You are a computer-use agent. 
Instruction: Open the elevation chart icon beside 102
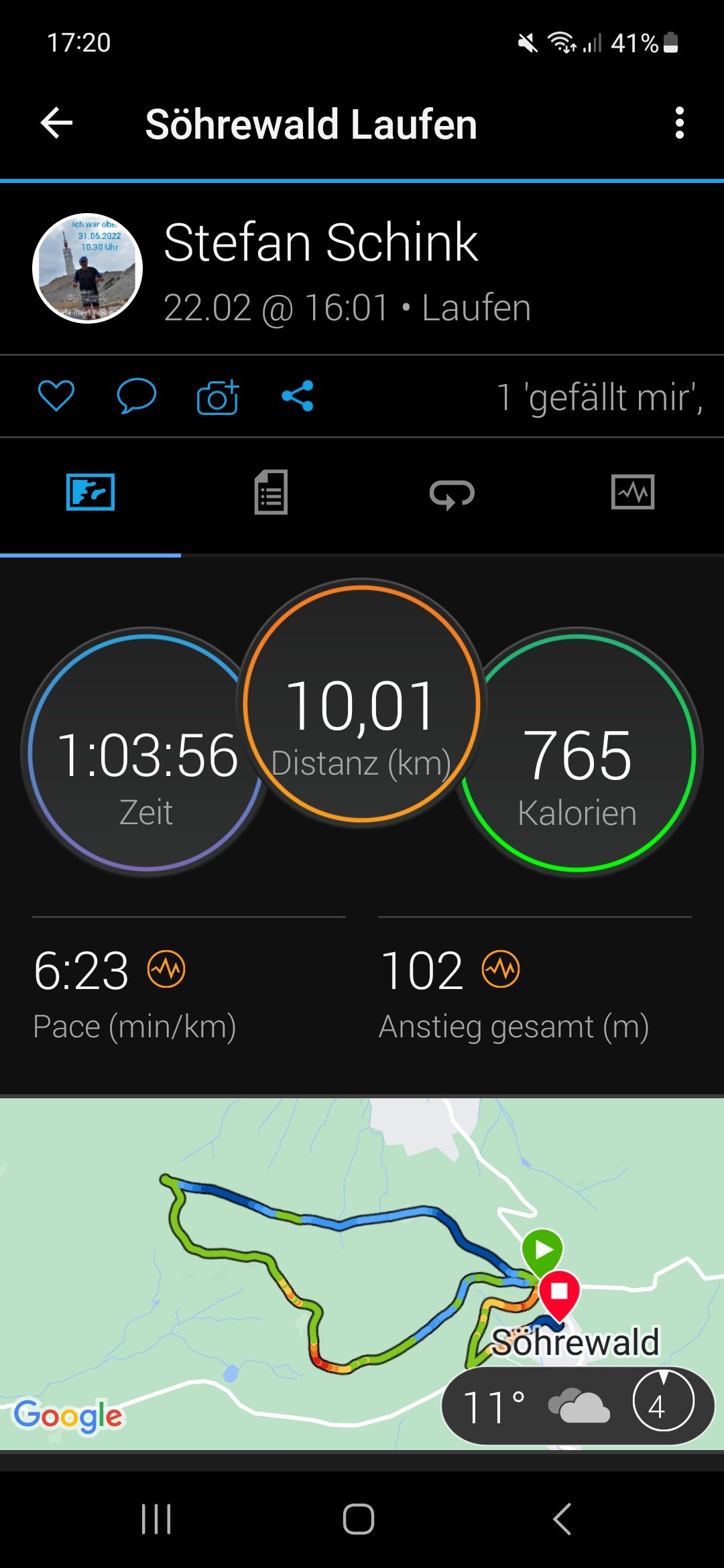point(501,969)
